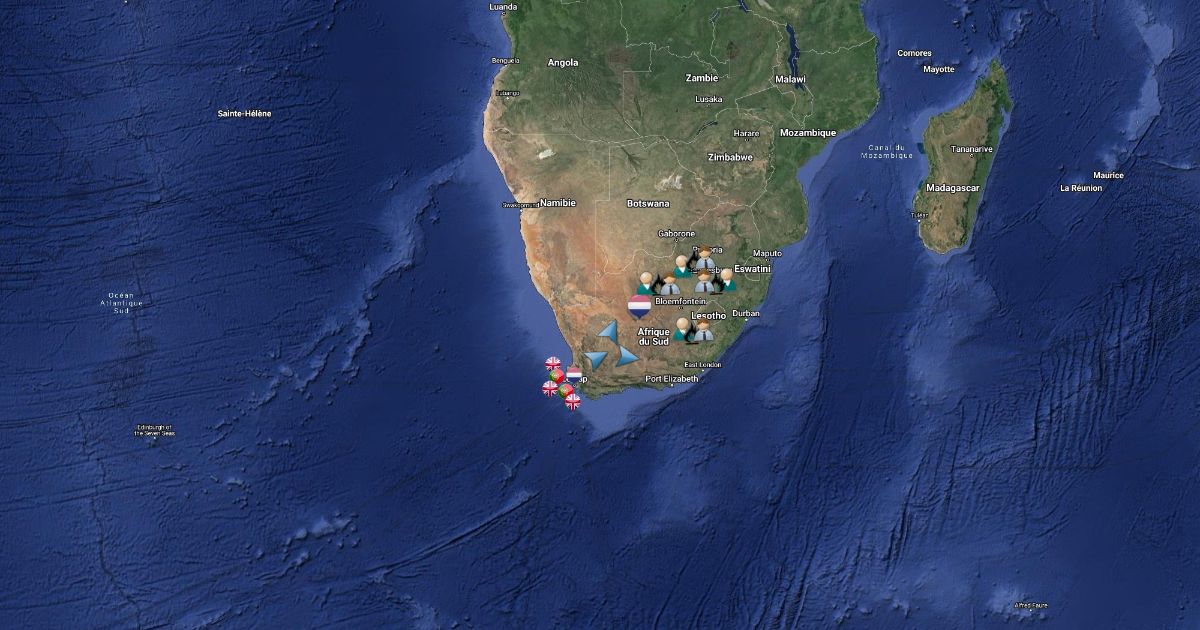Tap the topmost blue arrow marker

click(608, 331)
